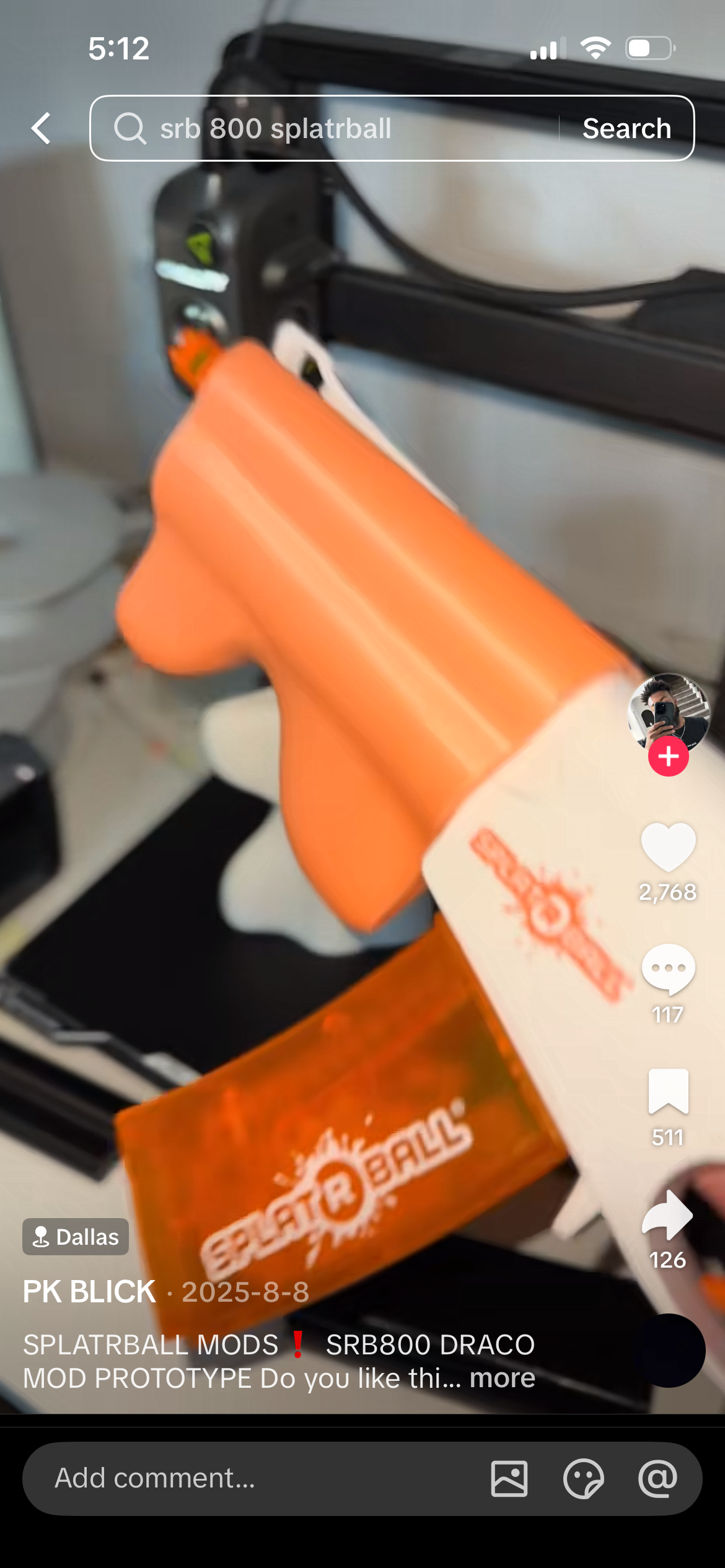The image size is (725, 1568).
Task: Attach an image to the comment
Action: pyautogui.click(x=509, y=1478)
